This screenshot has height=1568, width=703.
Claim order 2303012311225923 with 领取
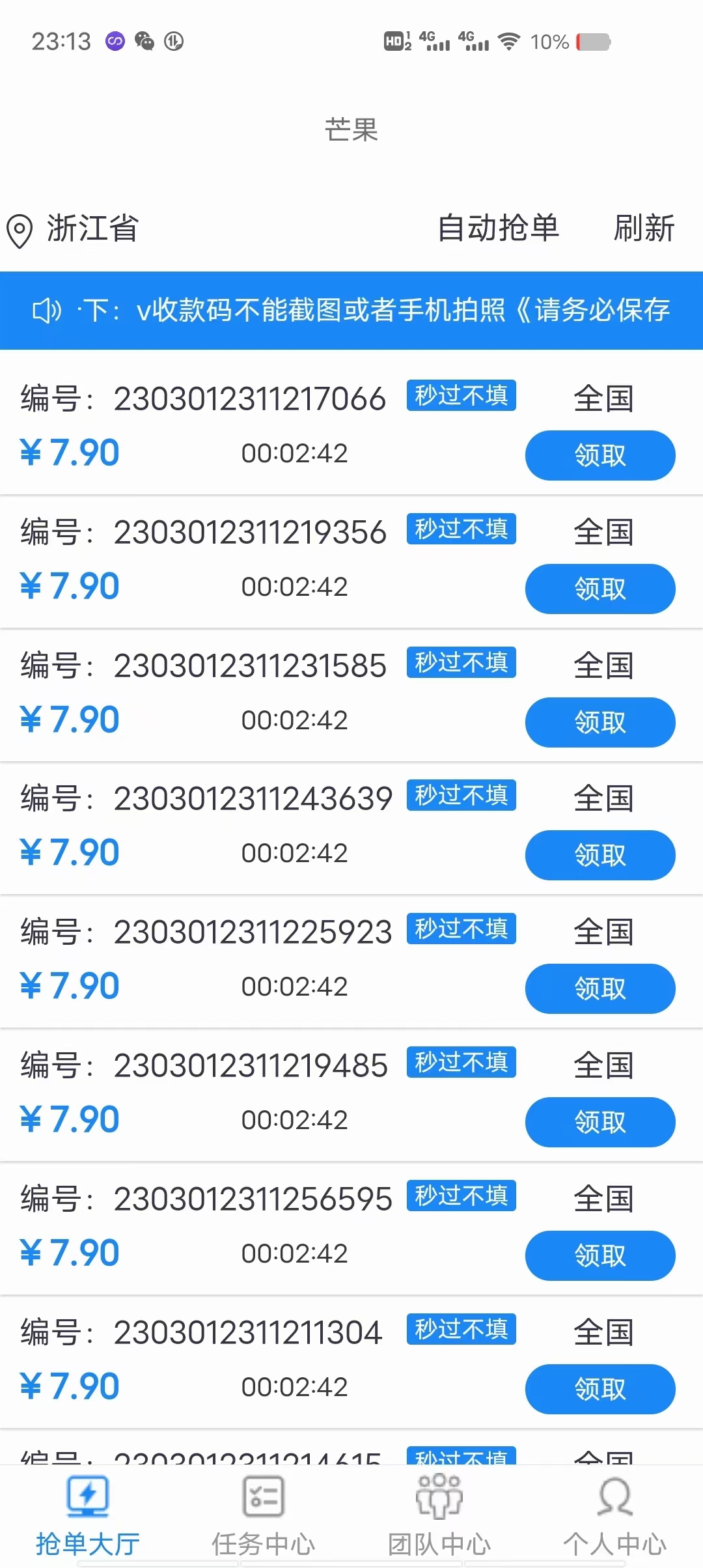coord(600,988)
